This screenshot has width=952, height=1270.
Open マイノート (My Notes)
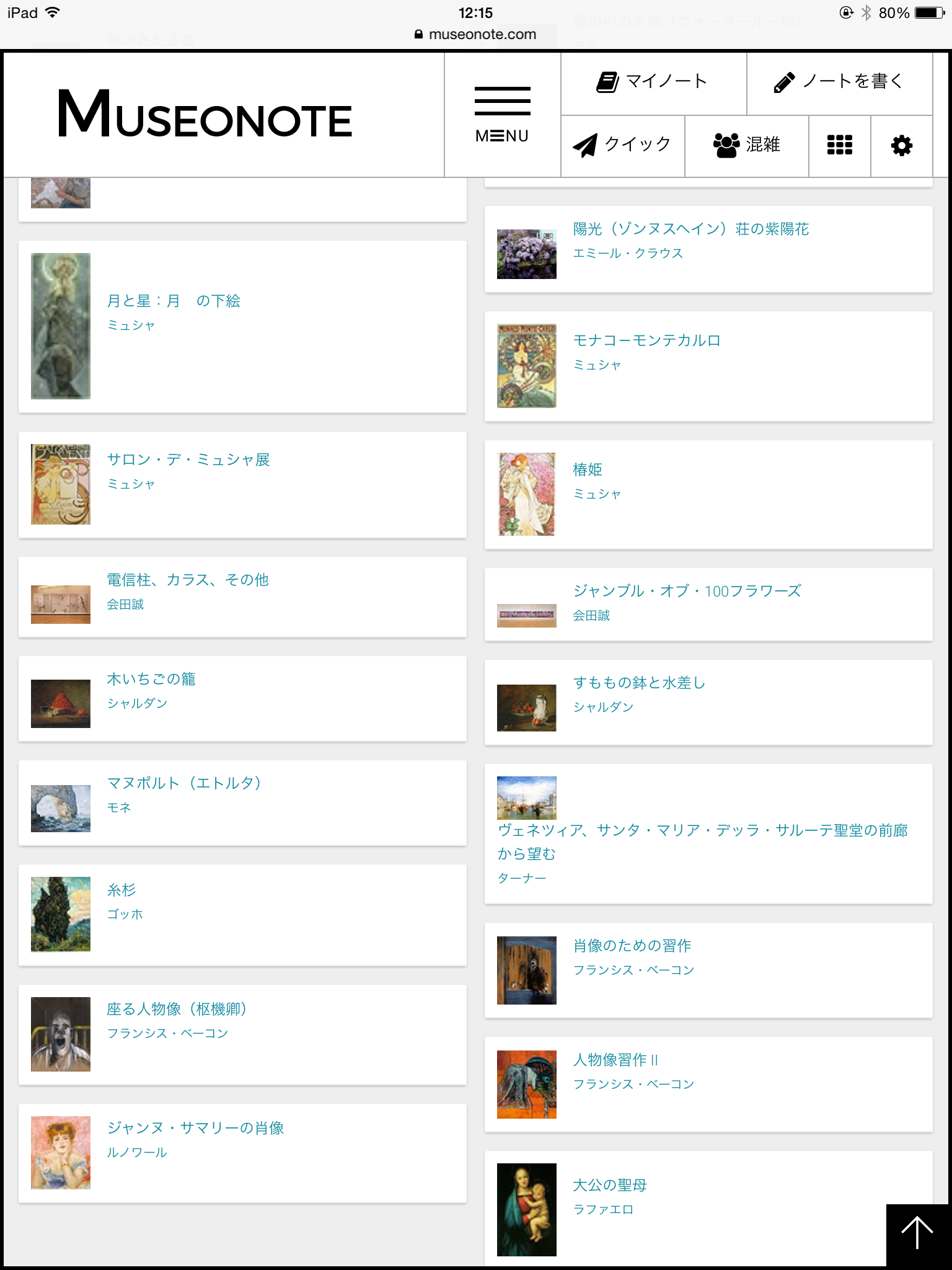(x=653, y=82)
